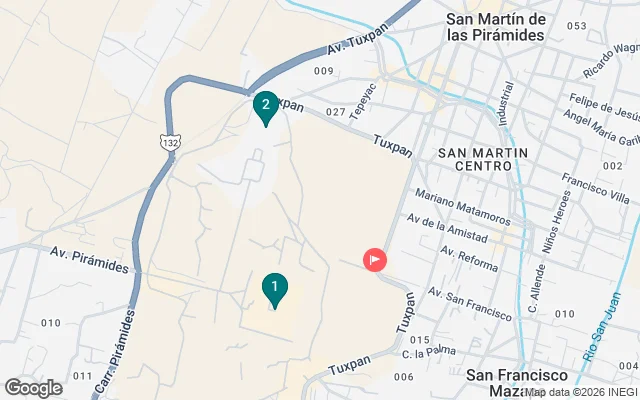The width and height of the screenshot is (640, 400).
Task: Select map marker number 1
Action: 275,288
